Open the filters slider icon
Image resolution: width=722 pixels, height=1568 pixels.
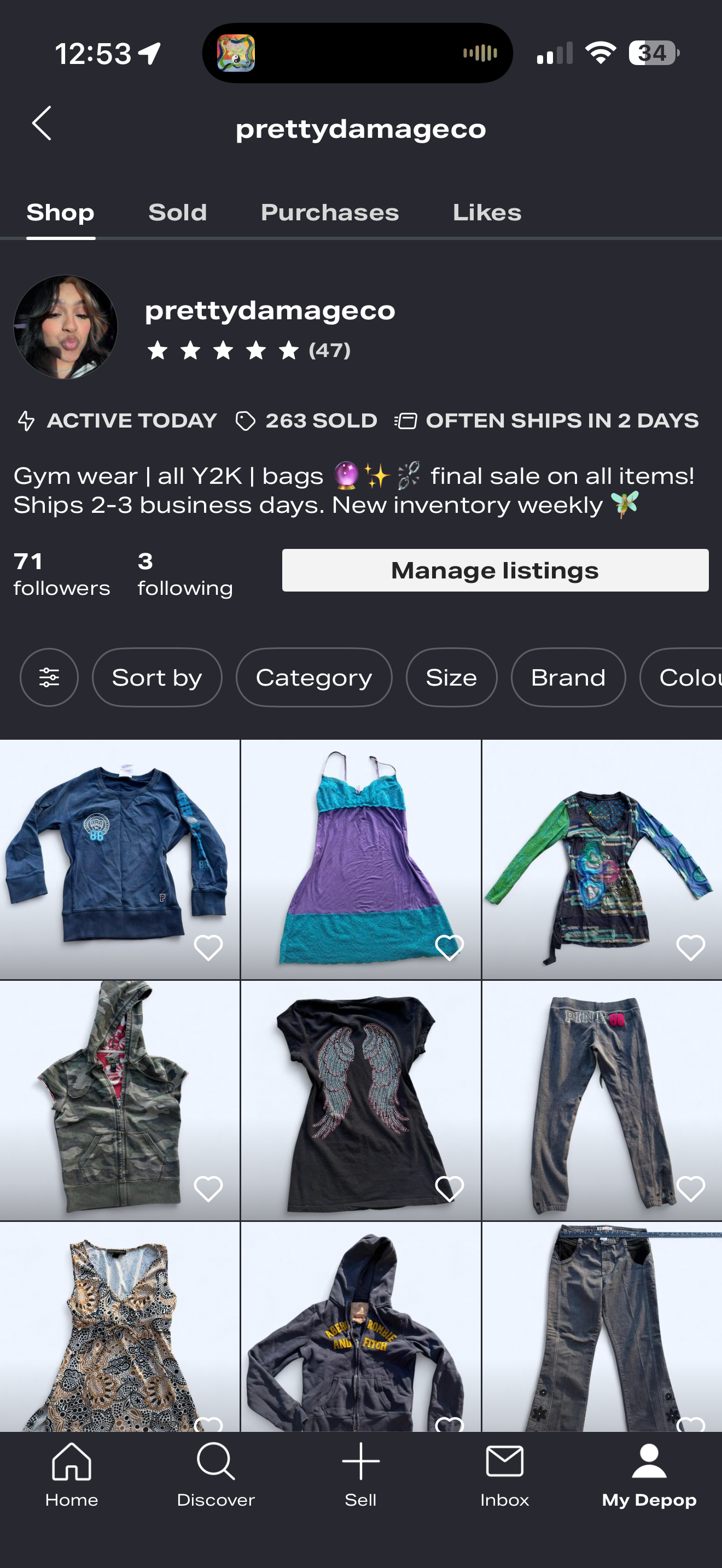(49, 677)
